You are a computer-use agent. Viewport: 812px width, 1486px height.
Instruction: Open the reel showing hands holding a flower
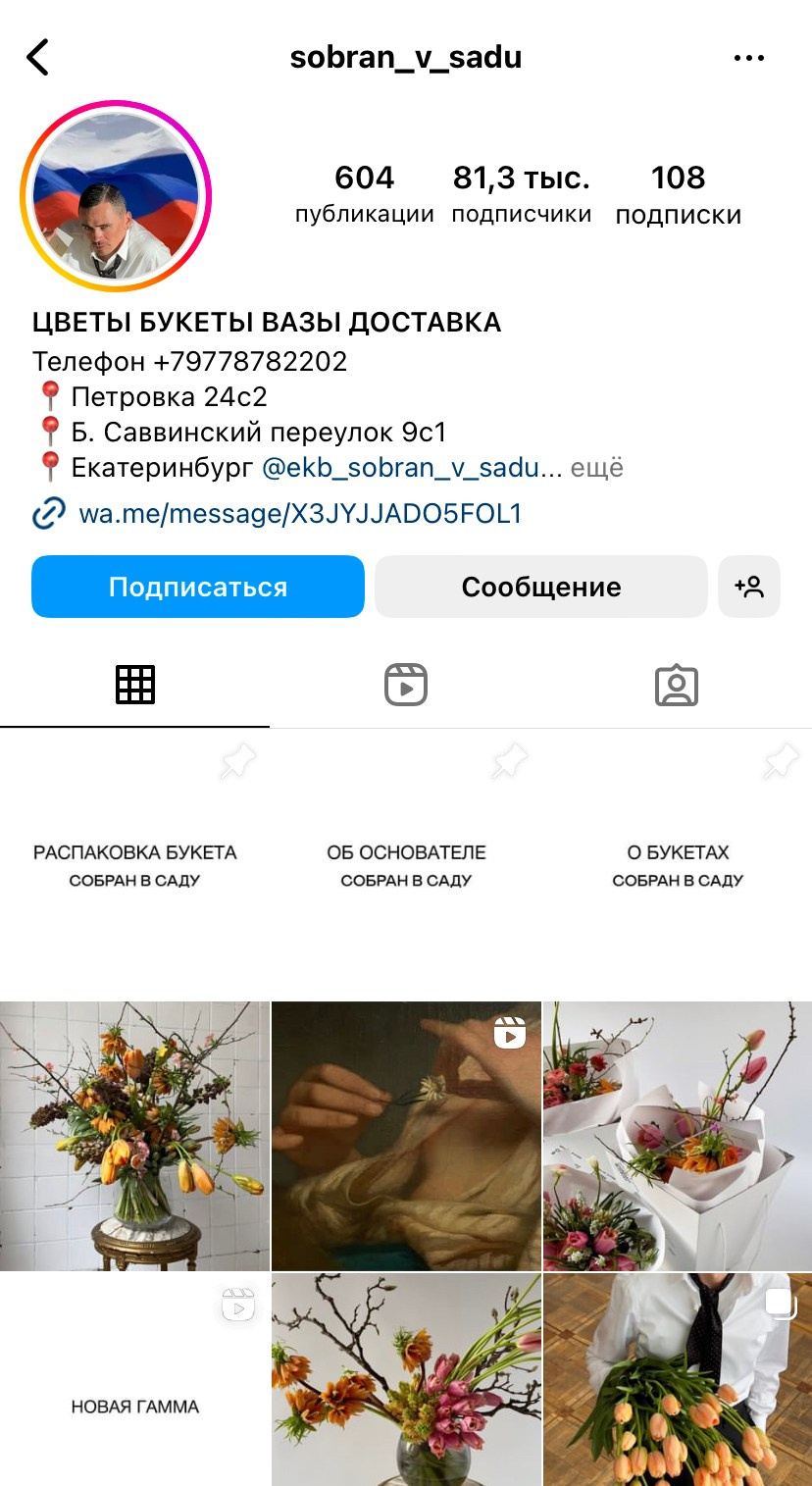[406, 1136]
